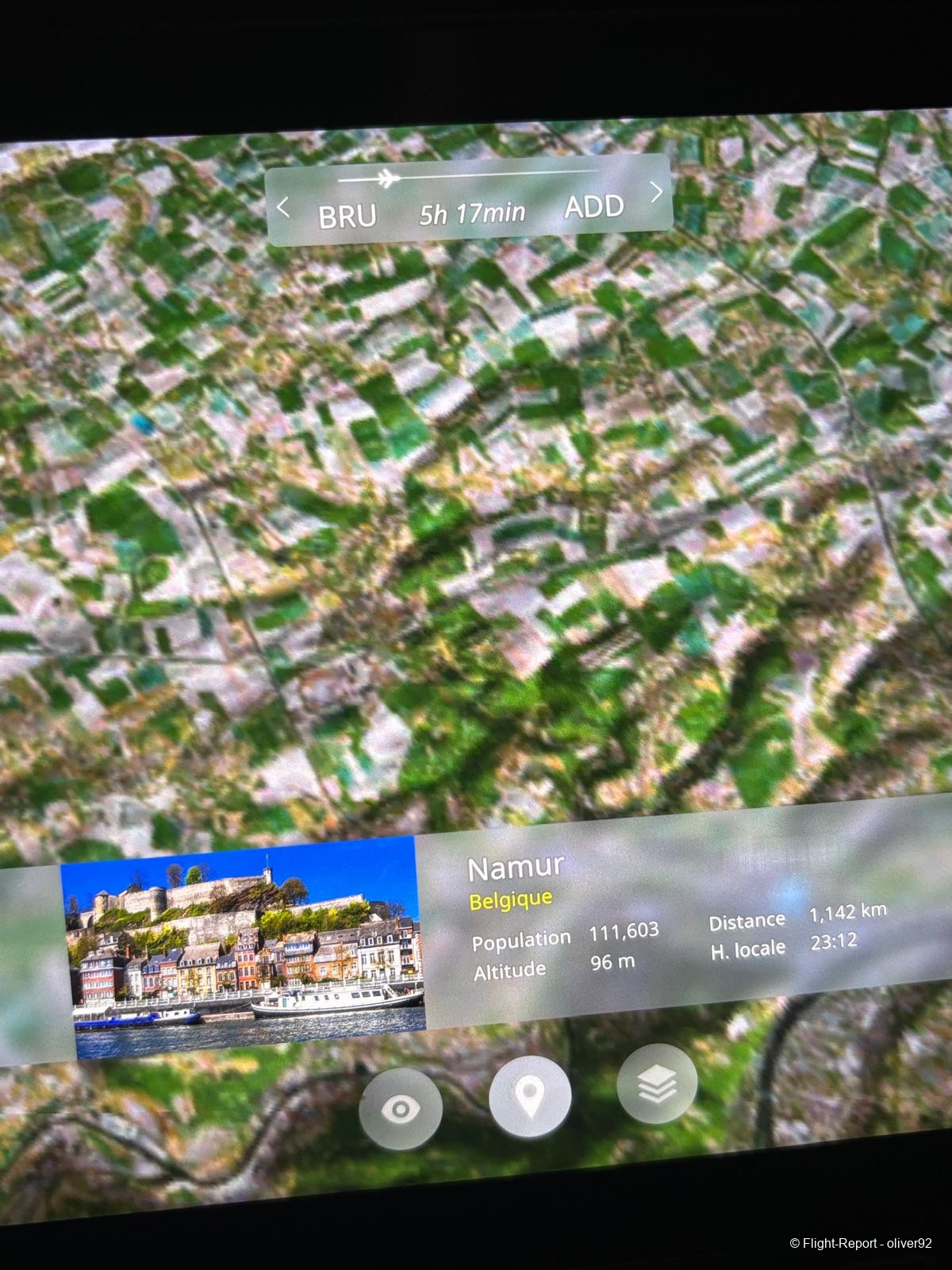Tap the location pin button
This screenshot has width=952, height=1270.
[x=529, y=1097]
